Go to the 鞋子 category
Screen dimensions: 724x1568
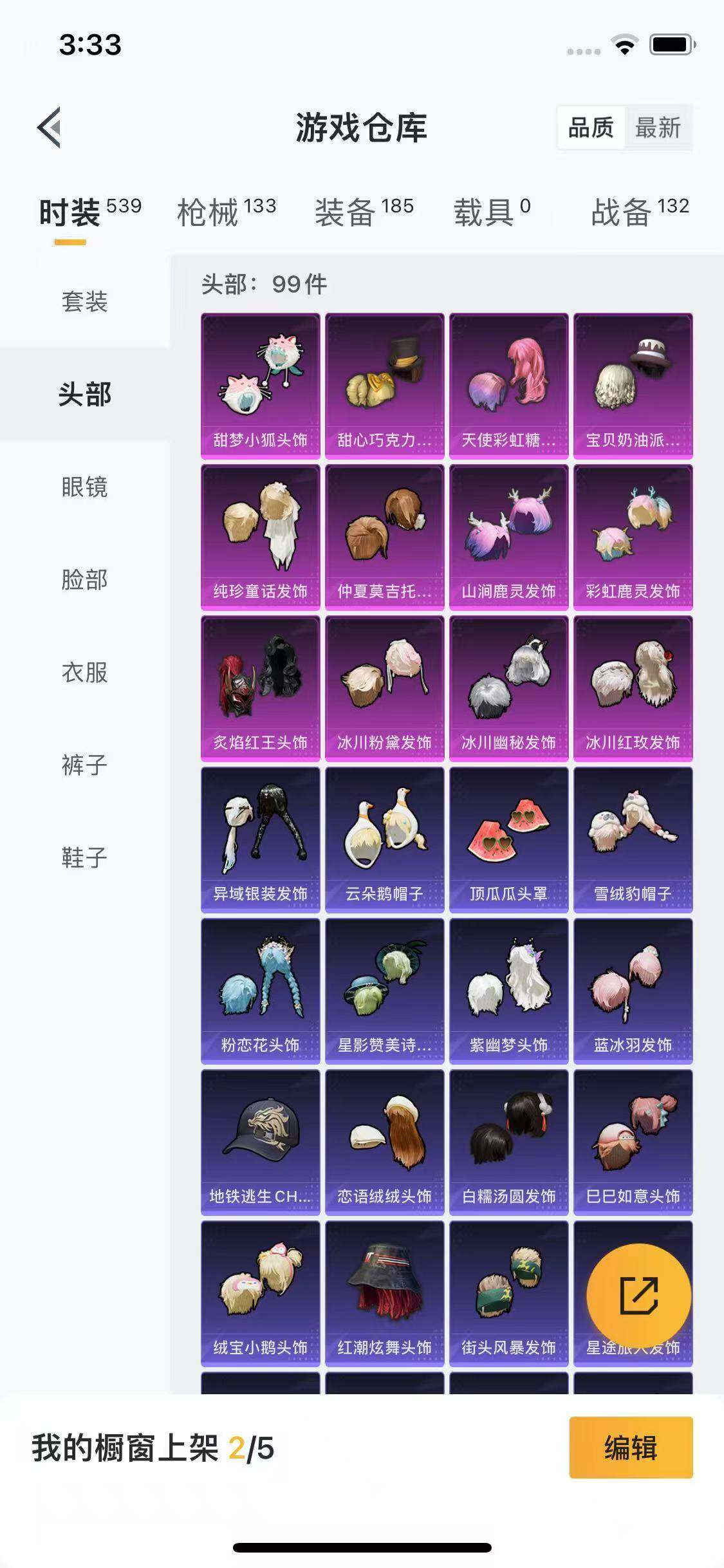(x=84, y=857)
